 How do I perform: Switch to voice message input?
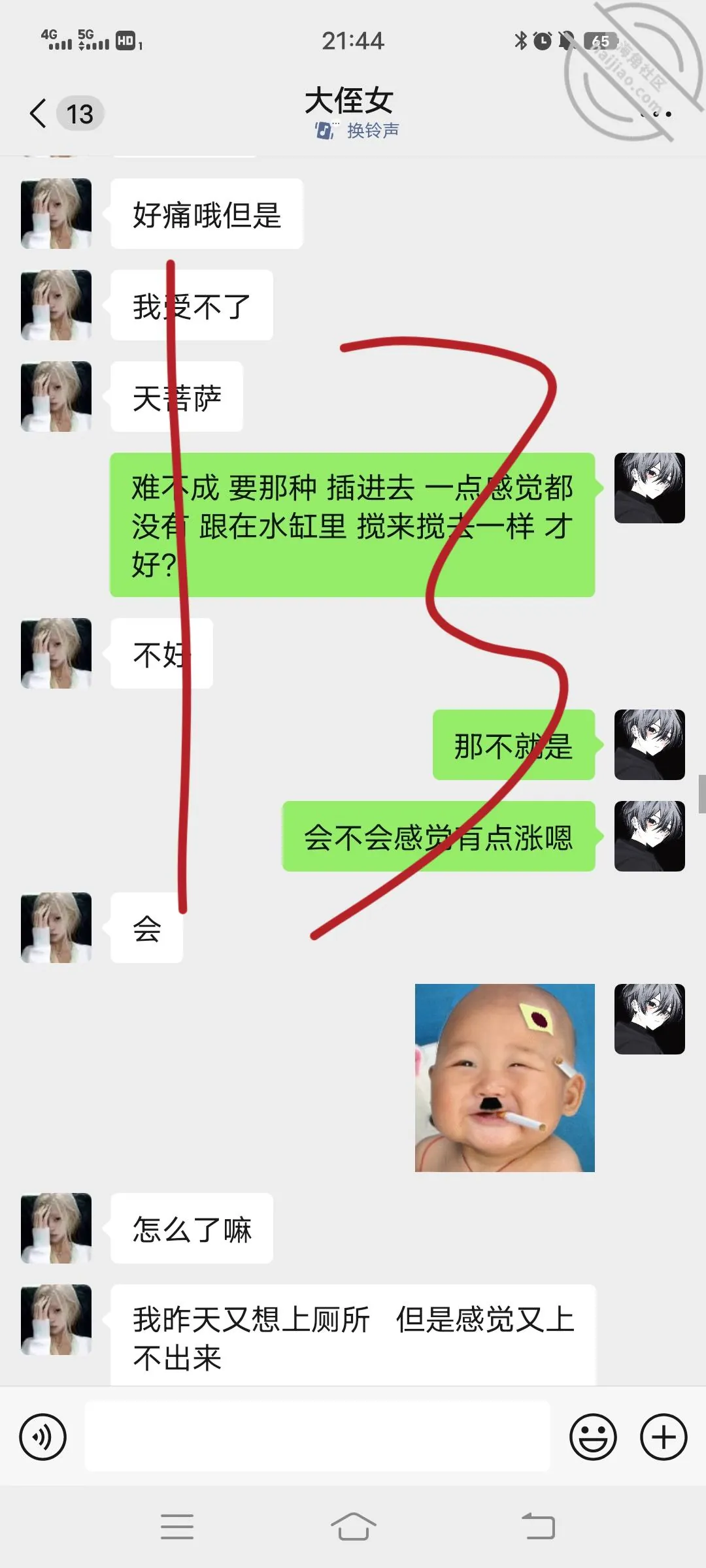(x=43, y=1437)
